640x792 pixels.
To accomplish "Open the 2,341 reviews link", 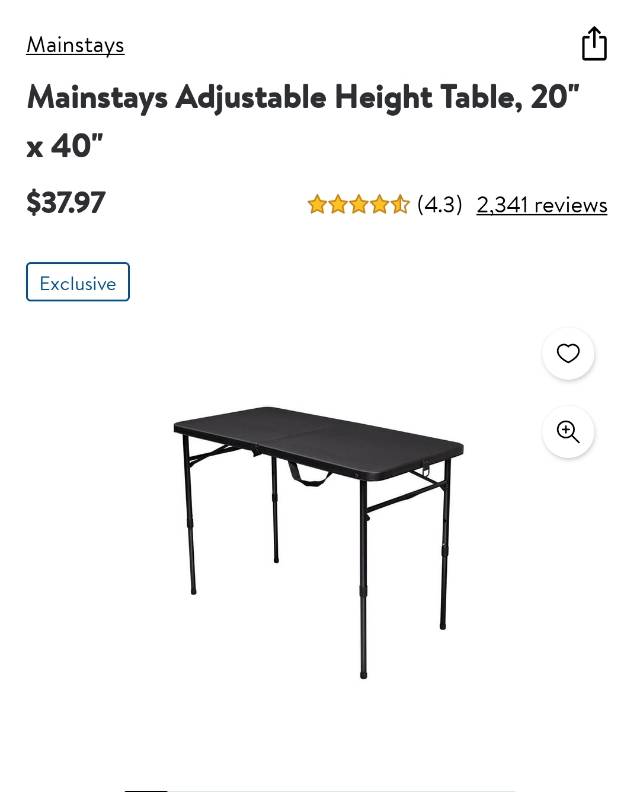I will pyautogui.click(x=542, y=205).
